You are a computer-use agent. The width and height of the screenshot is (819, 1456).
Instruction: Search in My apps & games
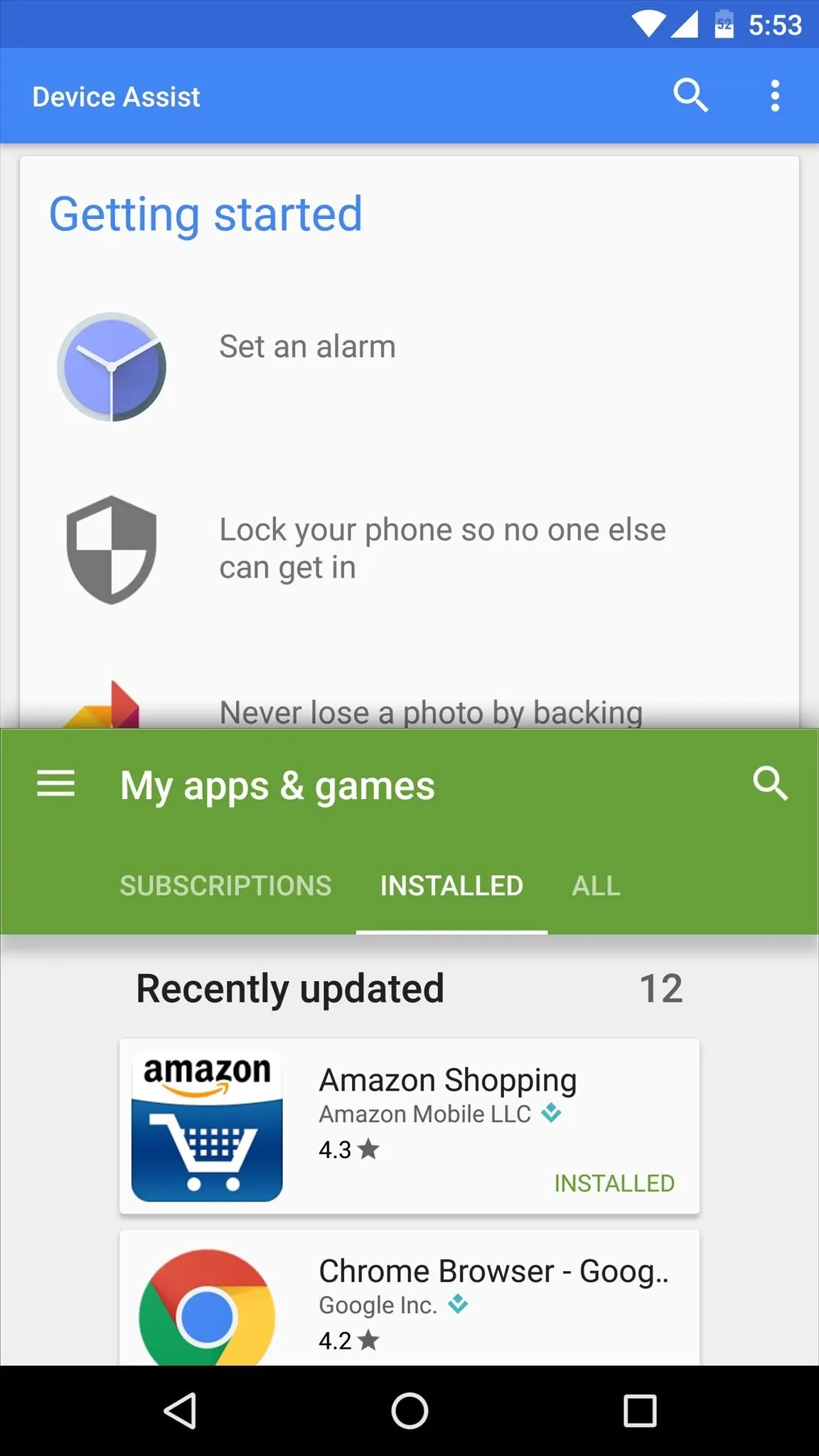(770, 783)
